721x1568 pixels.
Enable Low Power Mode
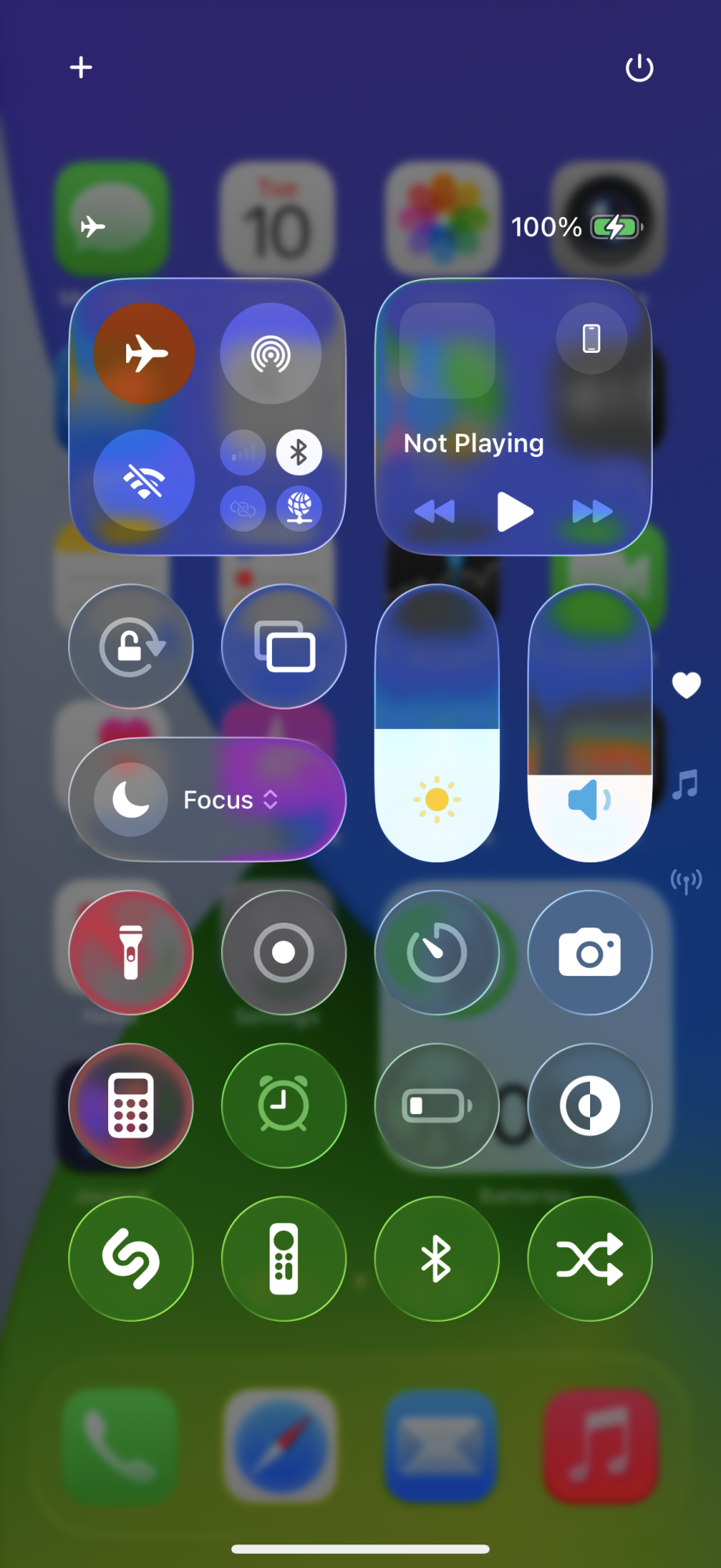(437, 1105)
